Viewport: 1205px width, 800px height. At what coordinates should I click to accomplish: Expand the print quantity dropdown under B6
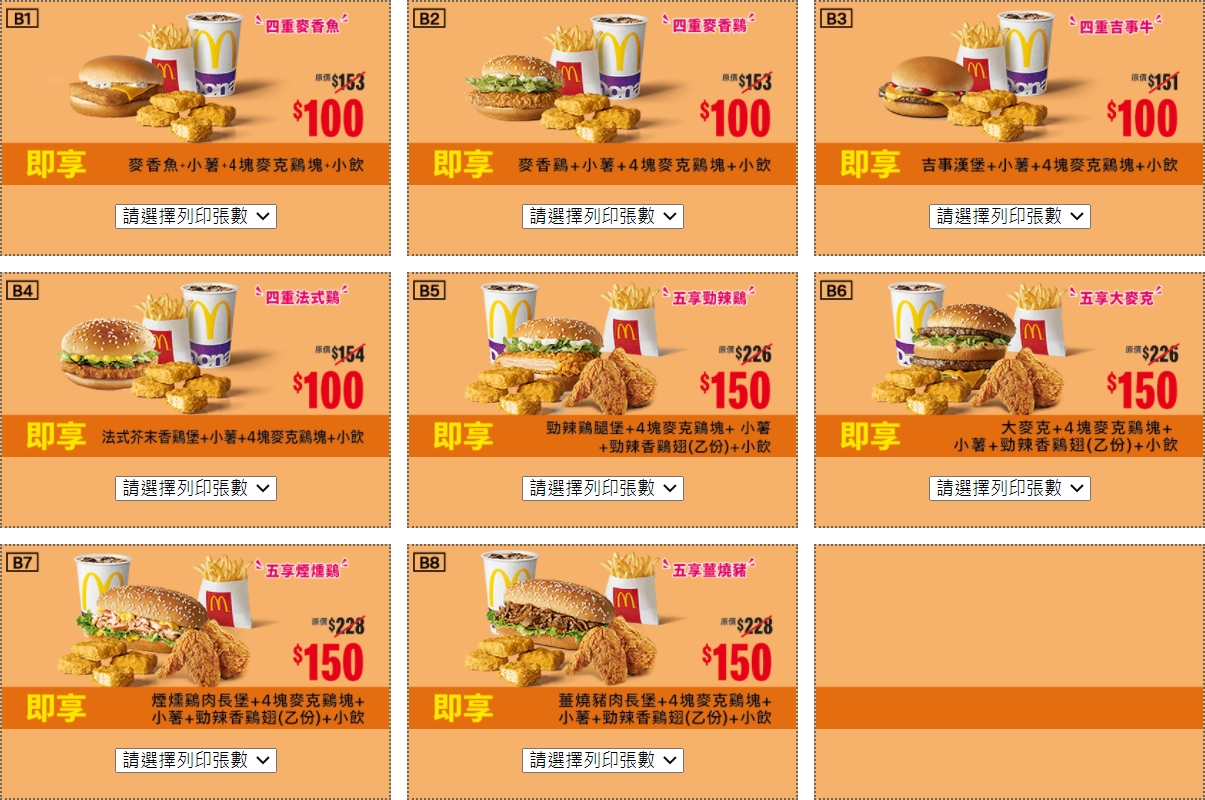(x=1009, y=488)
